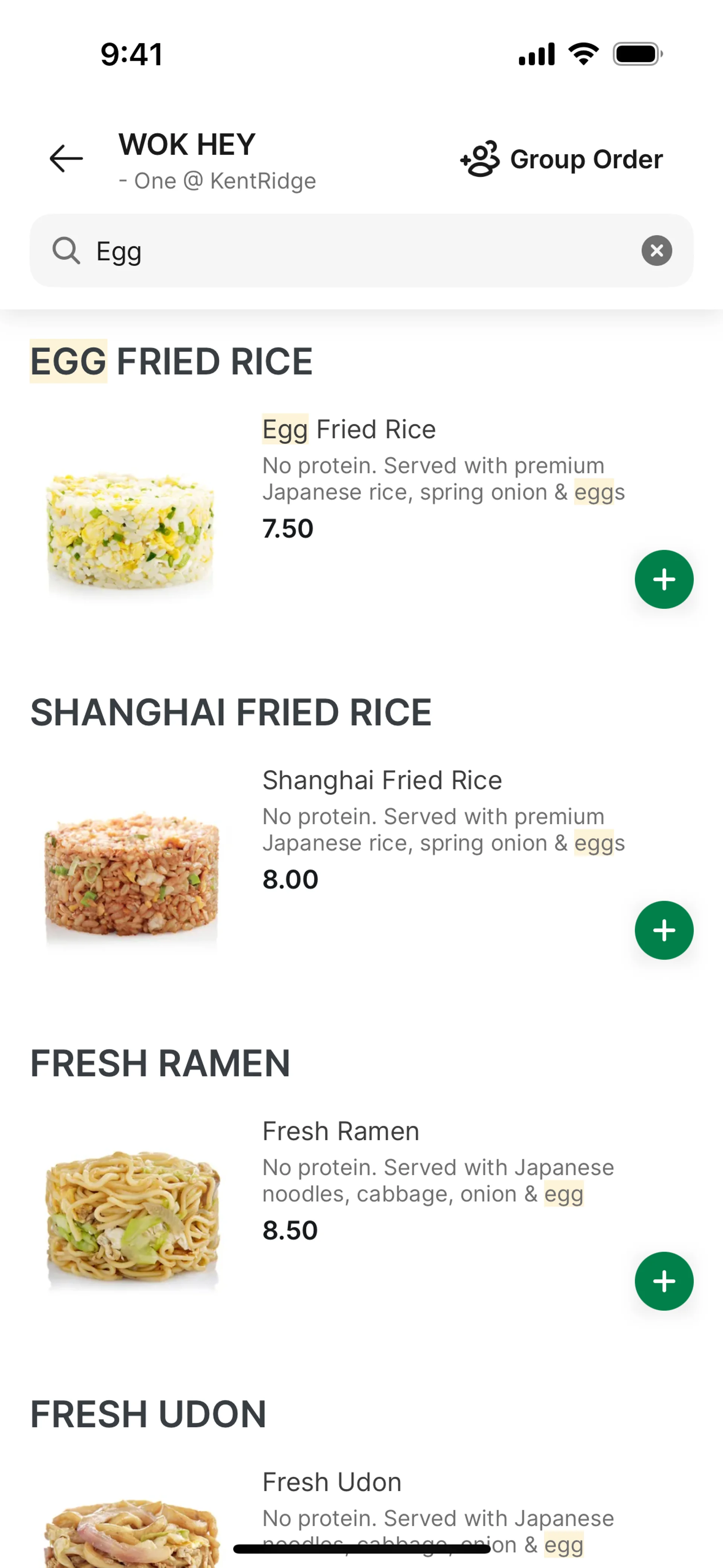The image size is (723, 1568).
Task: Start a Group Order
Action: pos(561,159)
